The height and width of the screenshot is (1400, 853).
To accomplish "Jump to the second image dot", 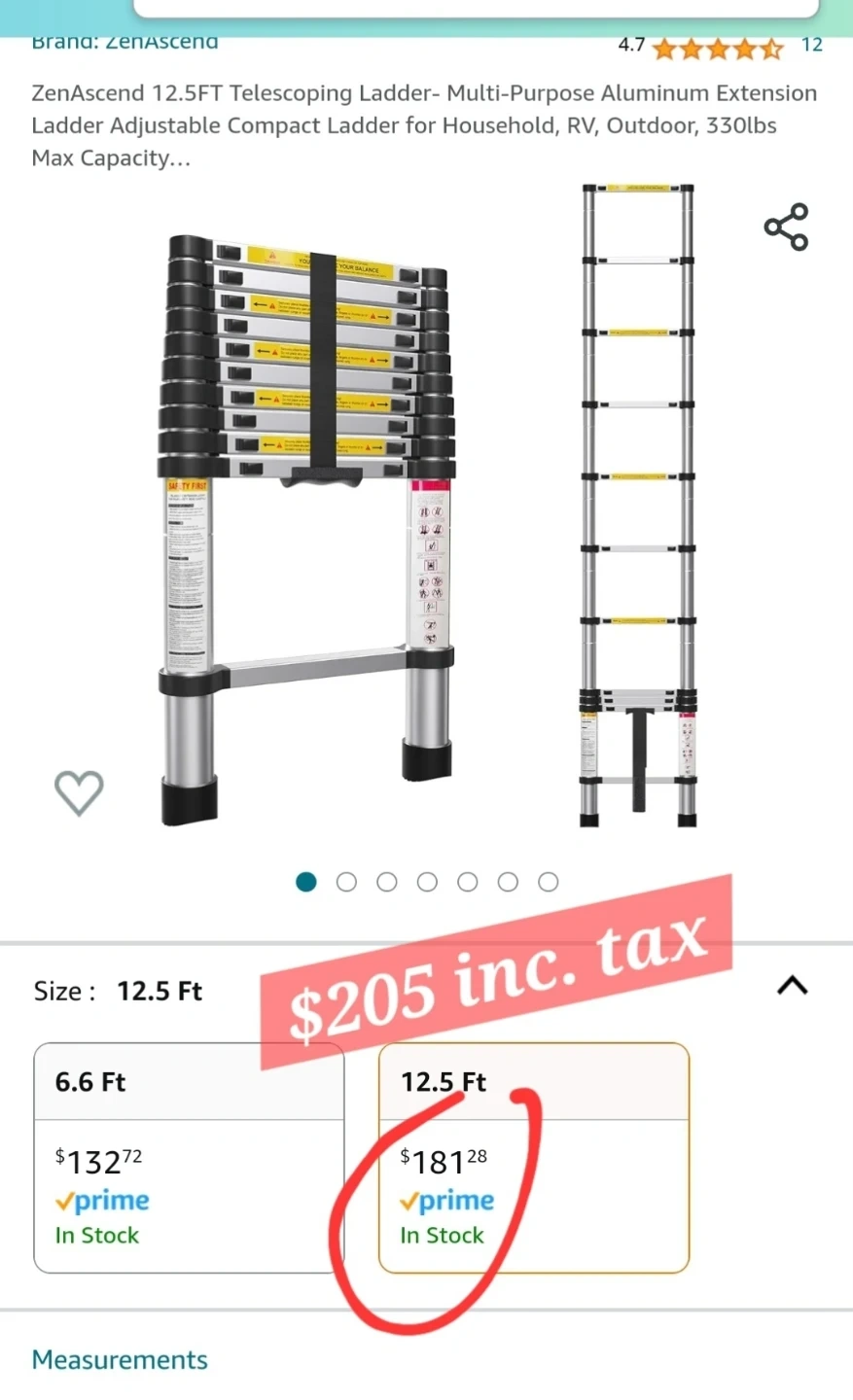I will 346,882.
